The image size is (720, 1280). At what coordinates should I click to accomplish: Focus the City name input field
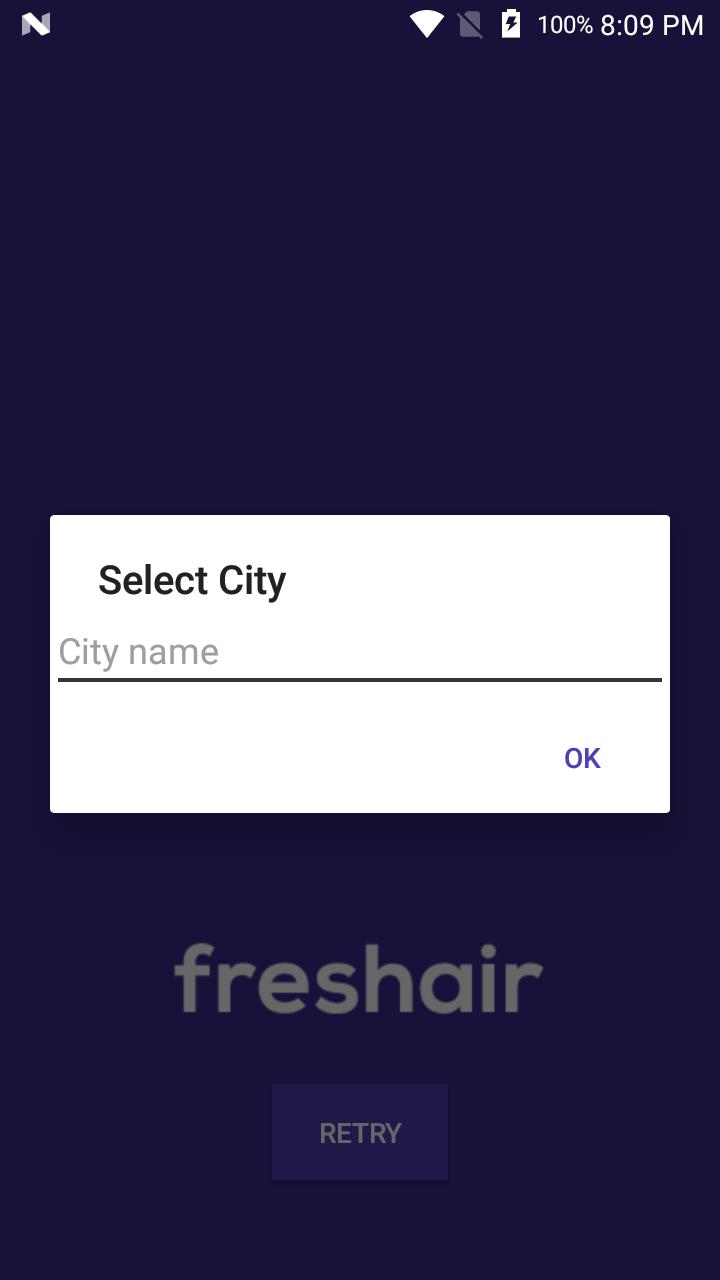[x=360, y=651]
